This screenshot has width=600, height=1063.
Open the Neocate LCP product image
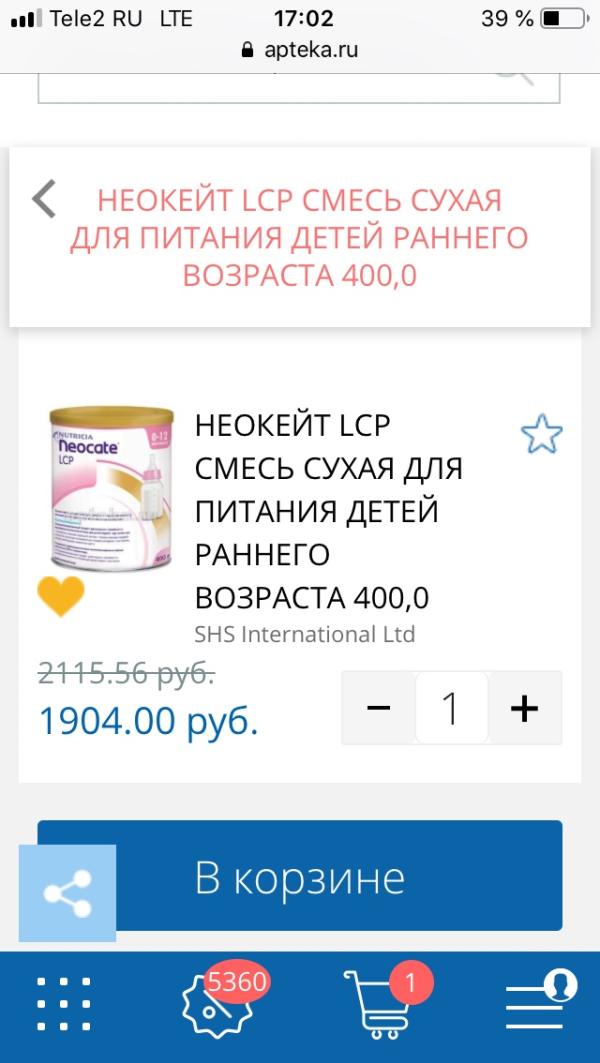111,488
